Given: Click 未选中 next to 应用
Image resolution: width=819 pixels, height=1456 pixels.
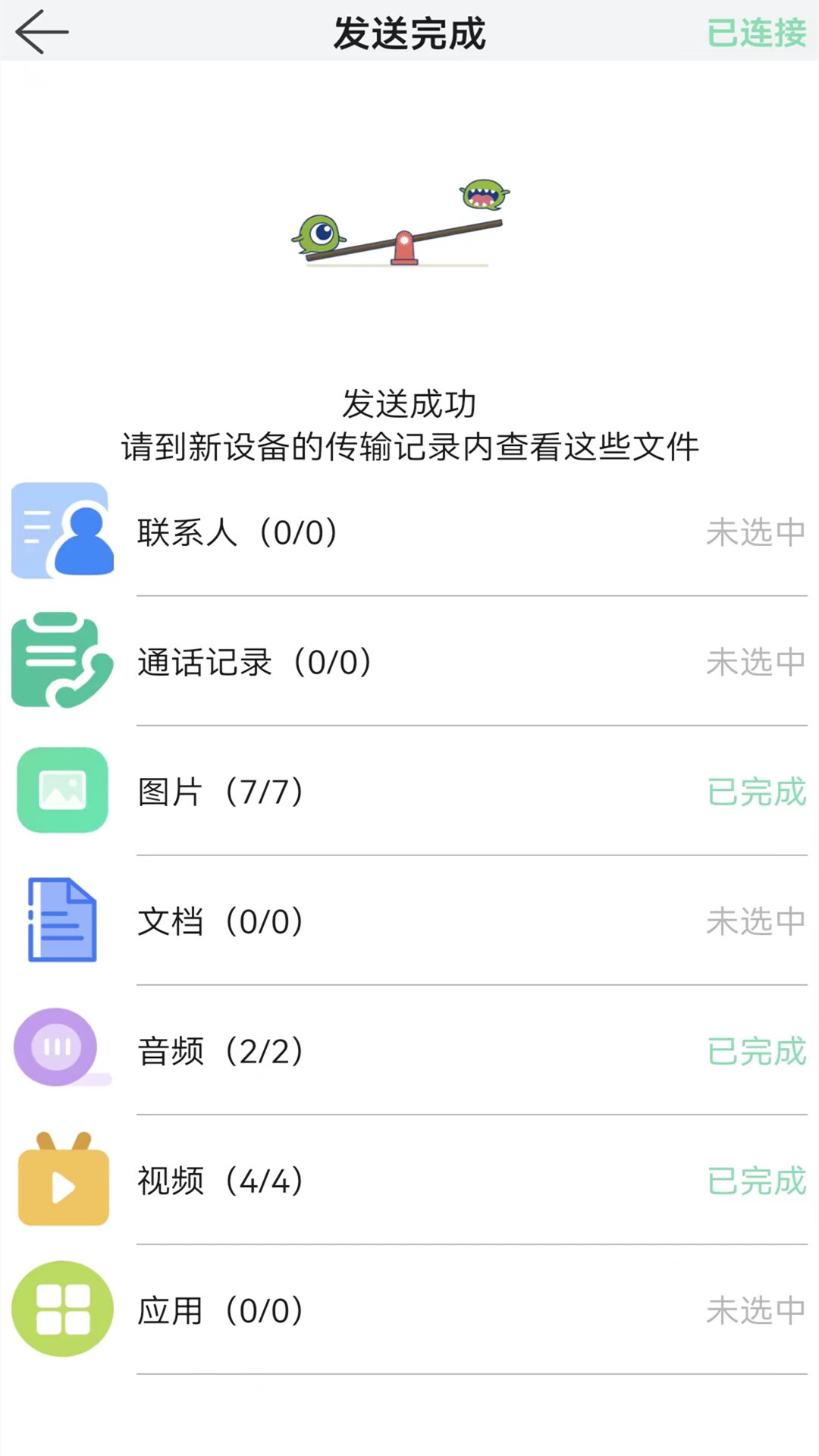Looking at the screenshot, I should tap(756, 1311).
